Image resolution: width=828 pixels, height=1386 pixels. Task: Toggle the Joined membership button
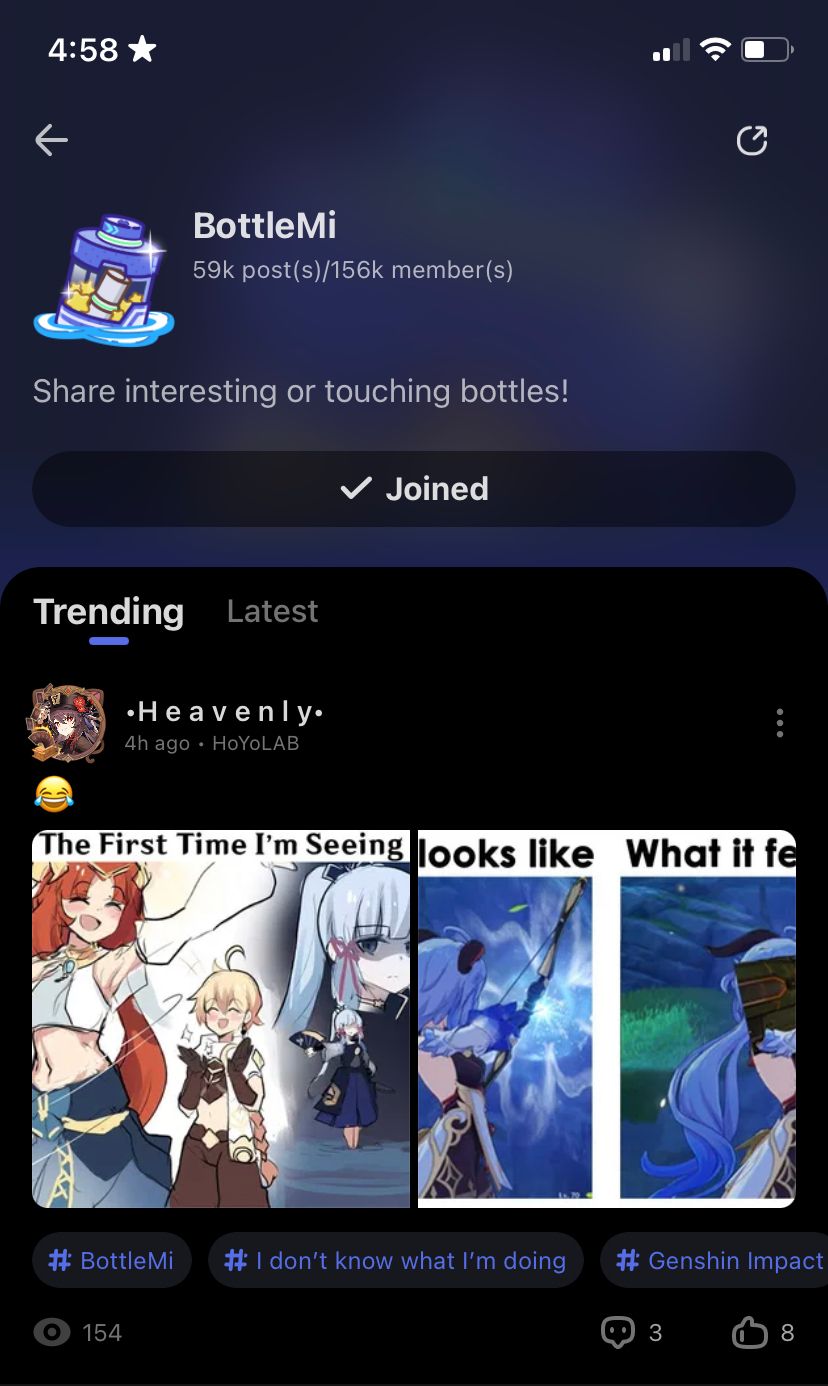tap(414, 488)
